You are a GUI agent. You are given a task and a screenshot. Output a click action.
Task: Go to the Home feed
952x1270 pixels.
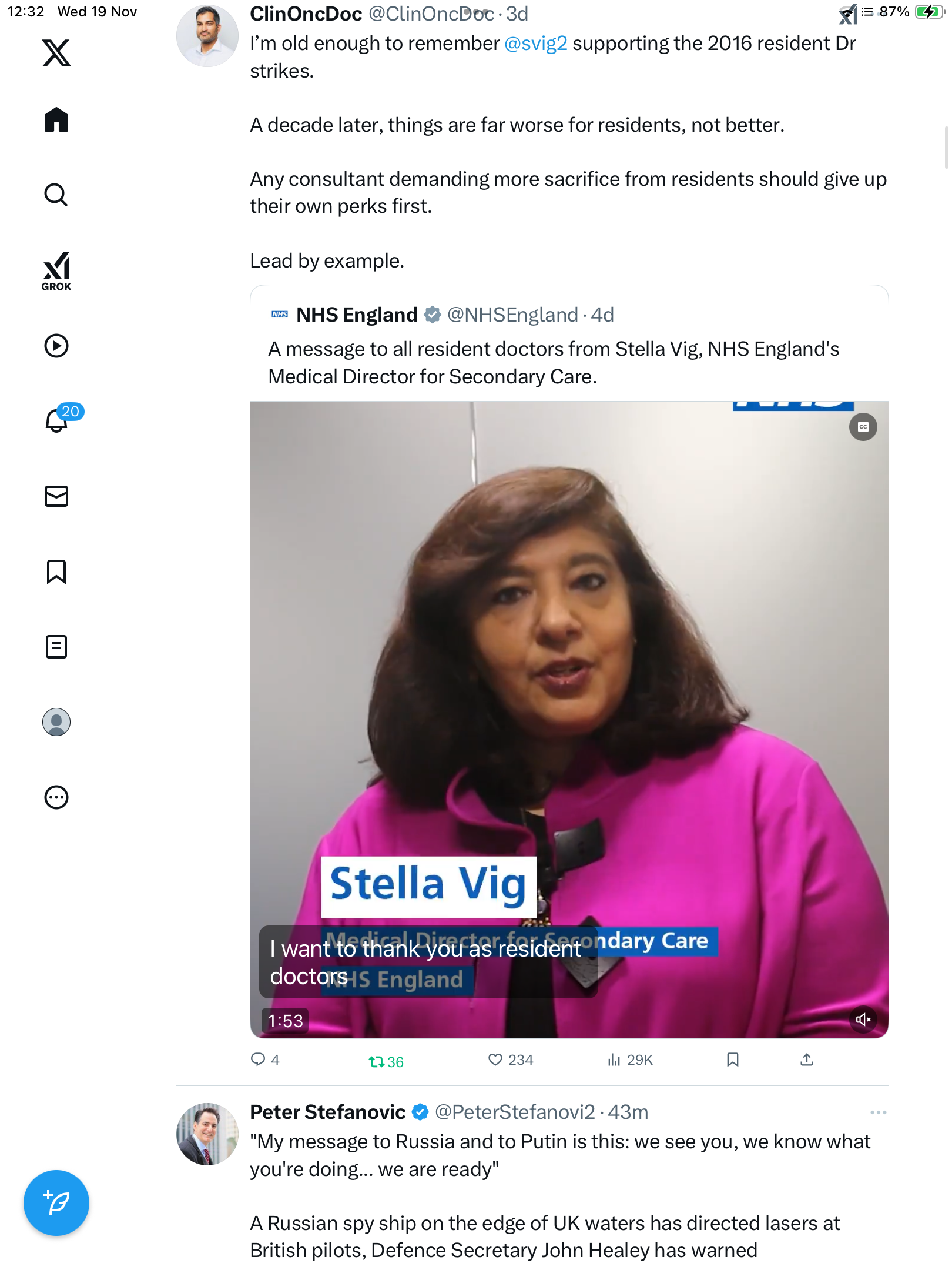[x=56, y=120]
